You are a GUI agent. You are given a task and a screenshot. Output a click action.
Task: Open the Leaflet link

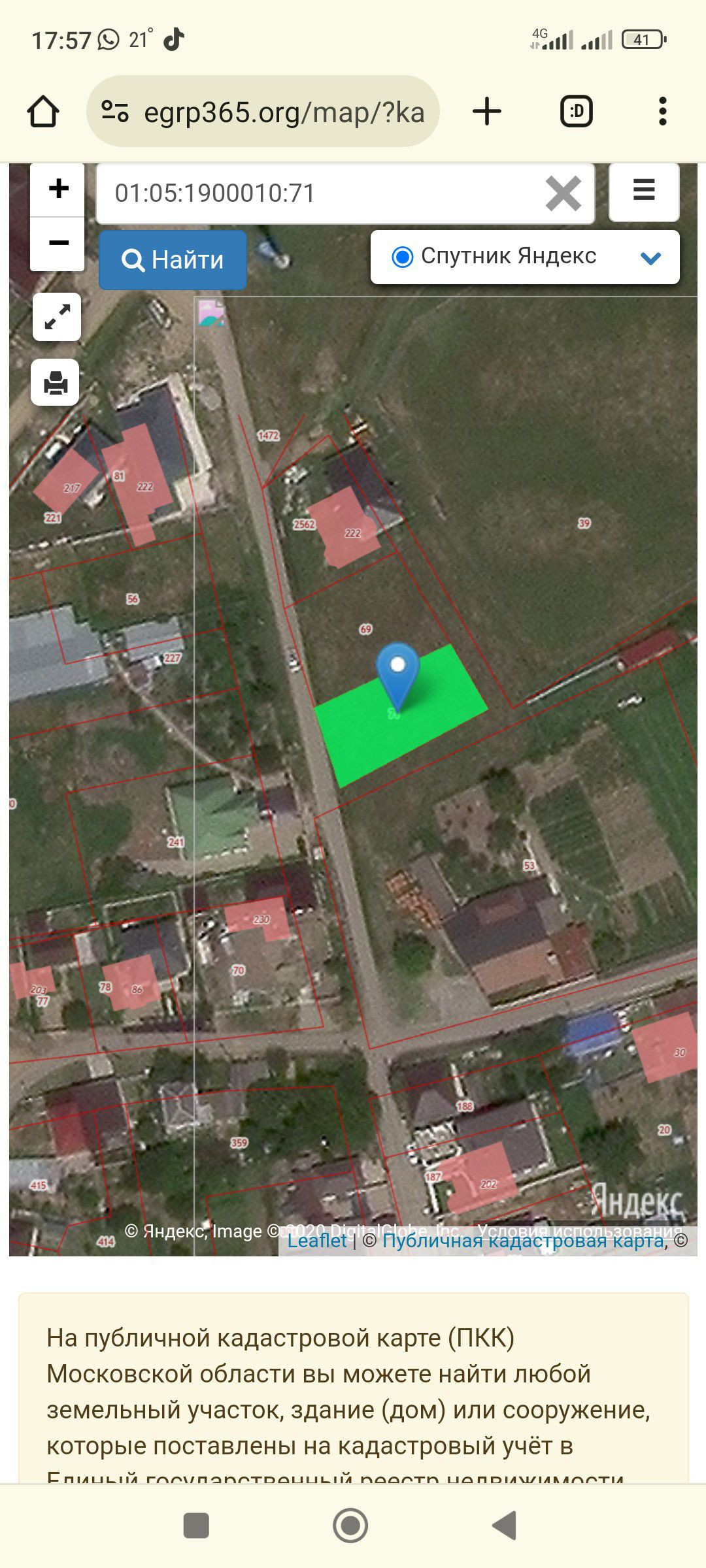click(317, 1241)
